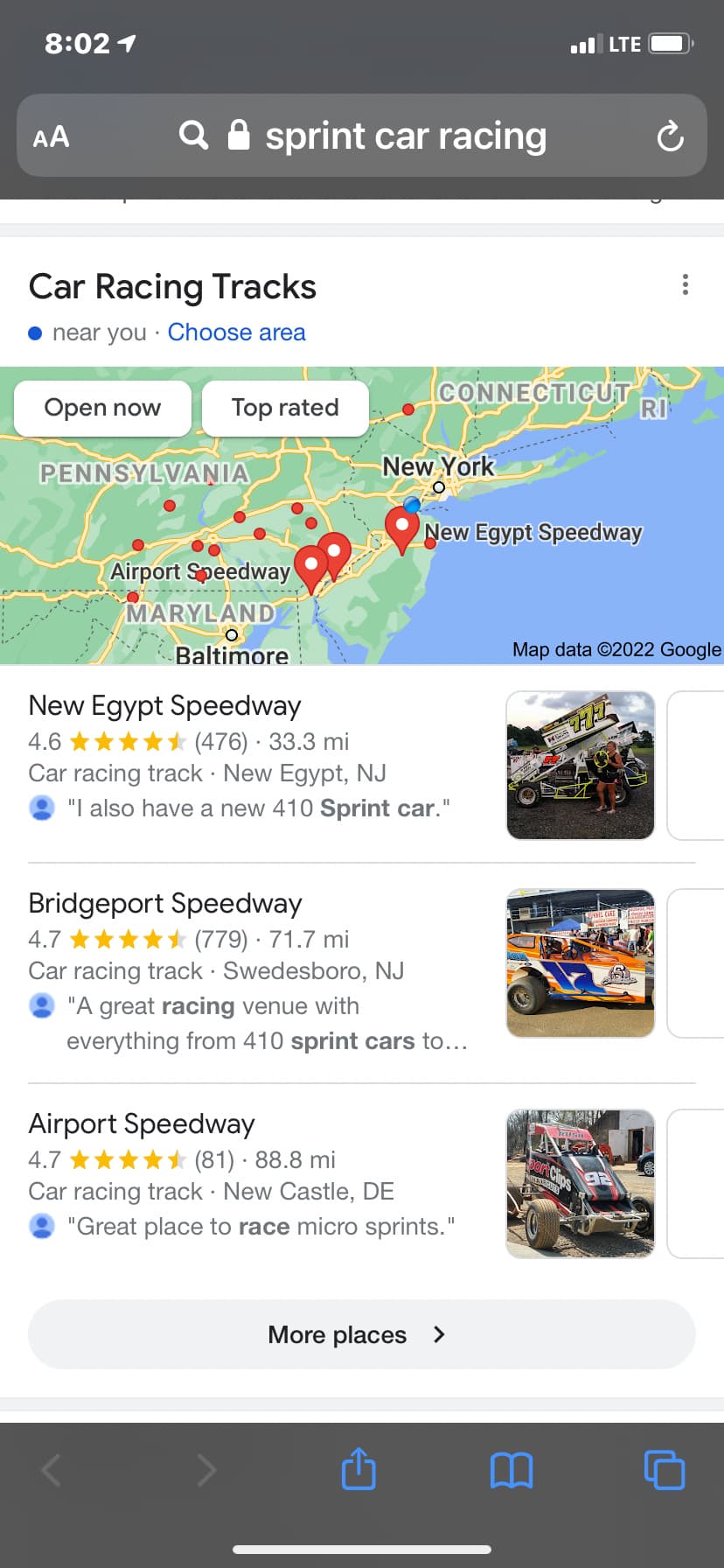View the Airport Speedway photo
Image resolution: width=724 pixels, height=1568 pixels.
coord(581,1184)
